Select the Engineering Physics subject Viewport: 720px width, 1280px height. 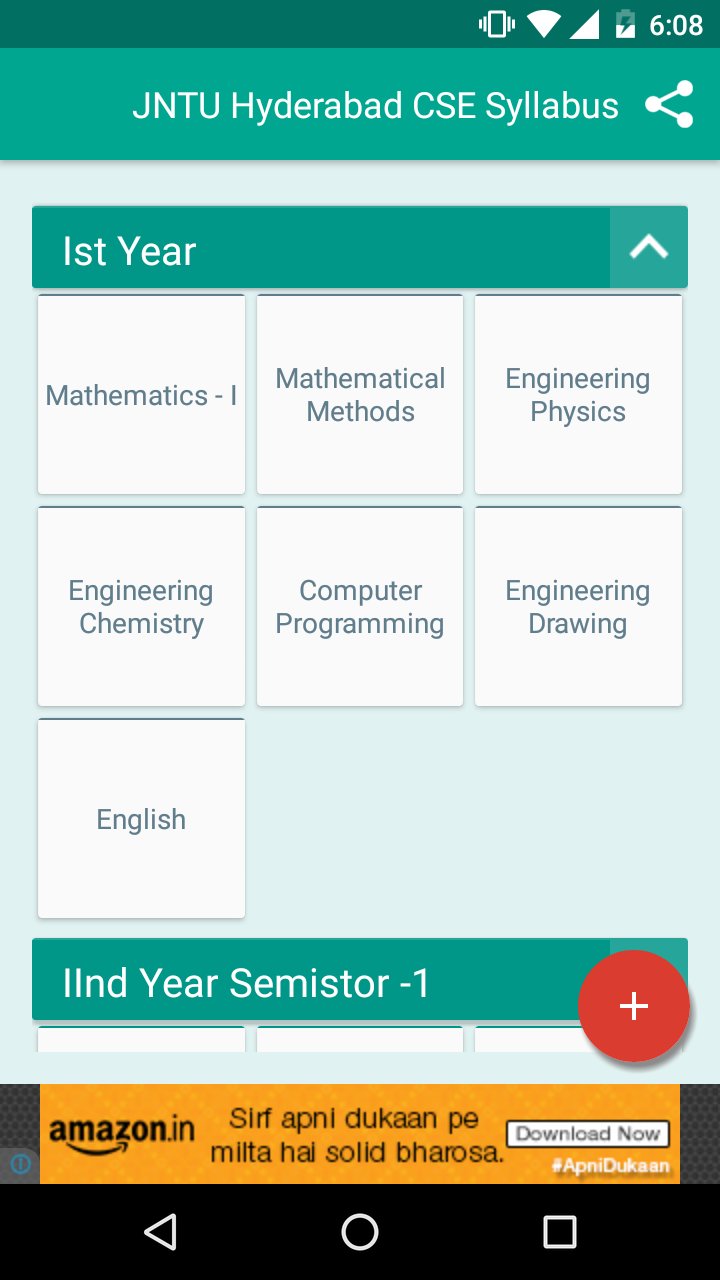point(578,394)
